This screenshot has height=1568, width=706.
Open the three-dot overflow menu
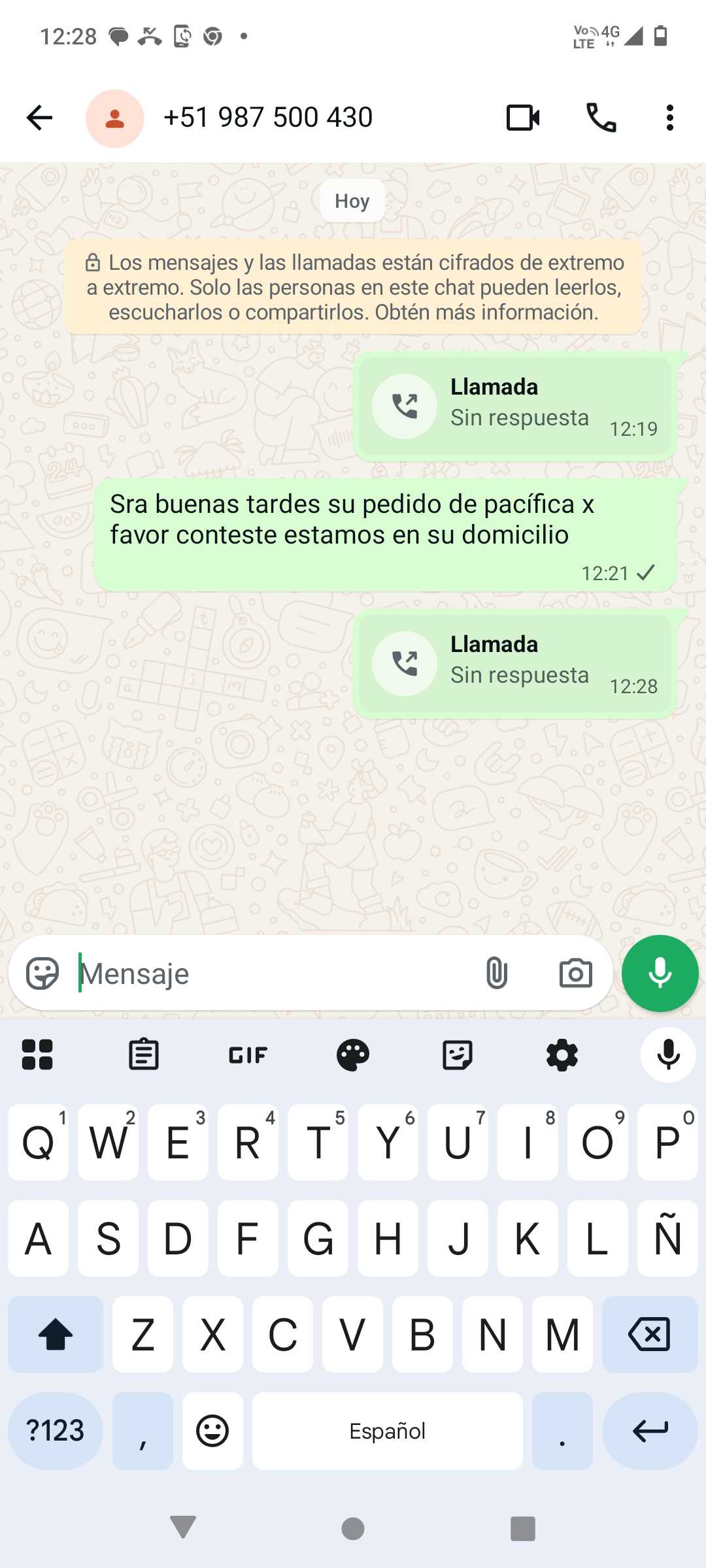[669, 118]
